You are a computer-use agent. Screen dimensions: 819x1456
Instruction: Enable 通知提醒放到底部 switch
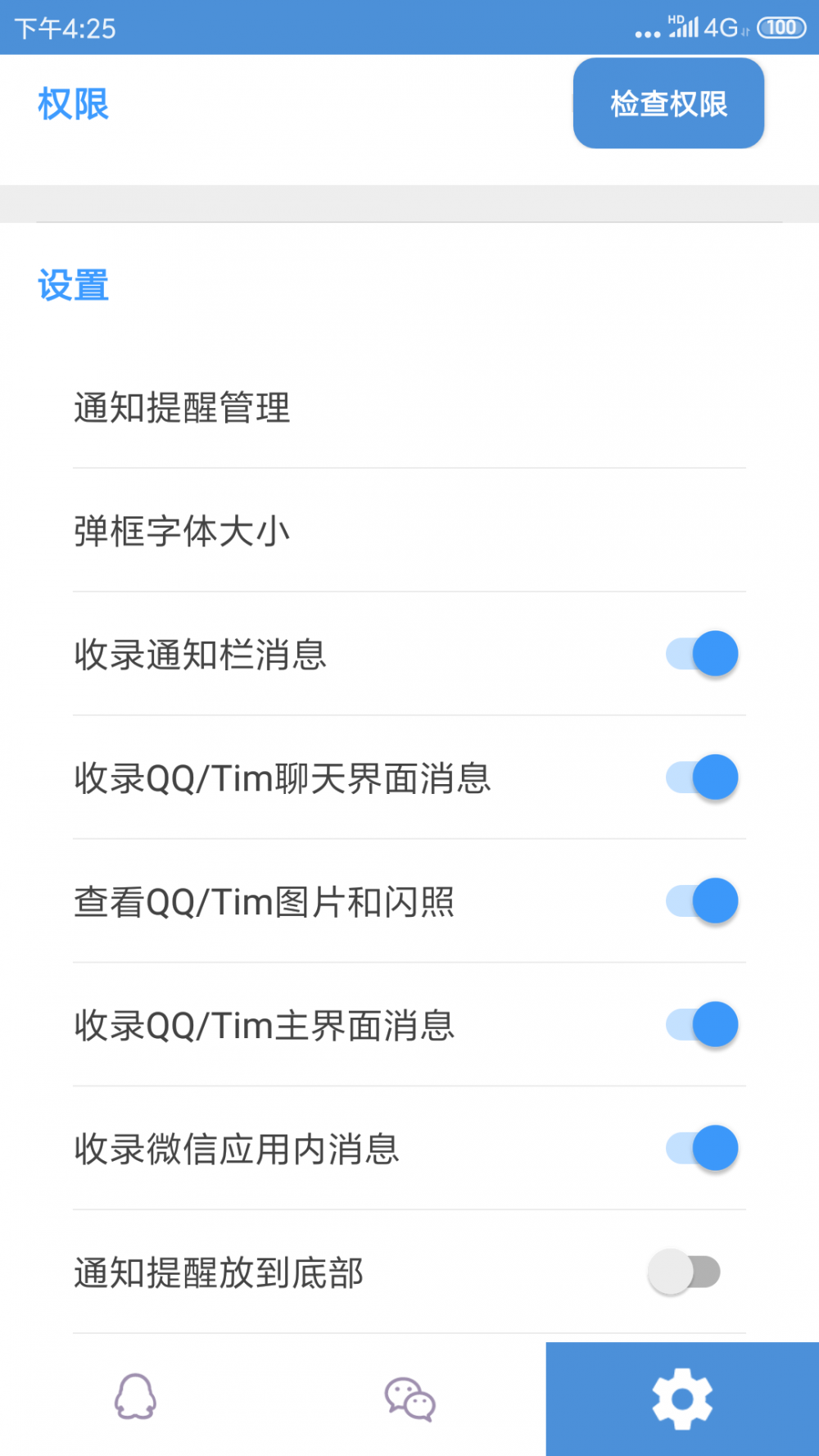point(684,1272)
